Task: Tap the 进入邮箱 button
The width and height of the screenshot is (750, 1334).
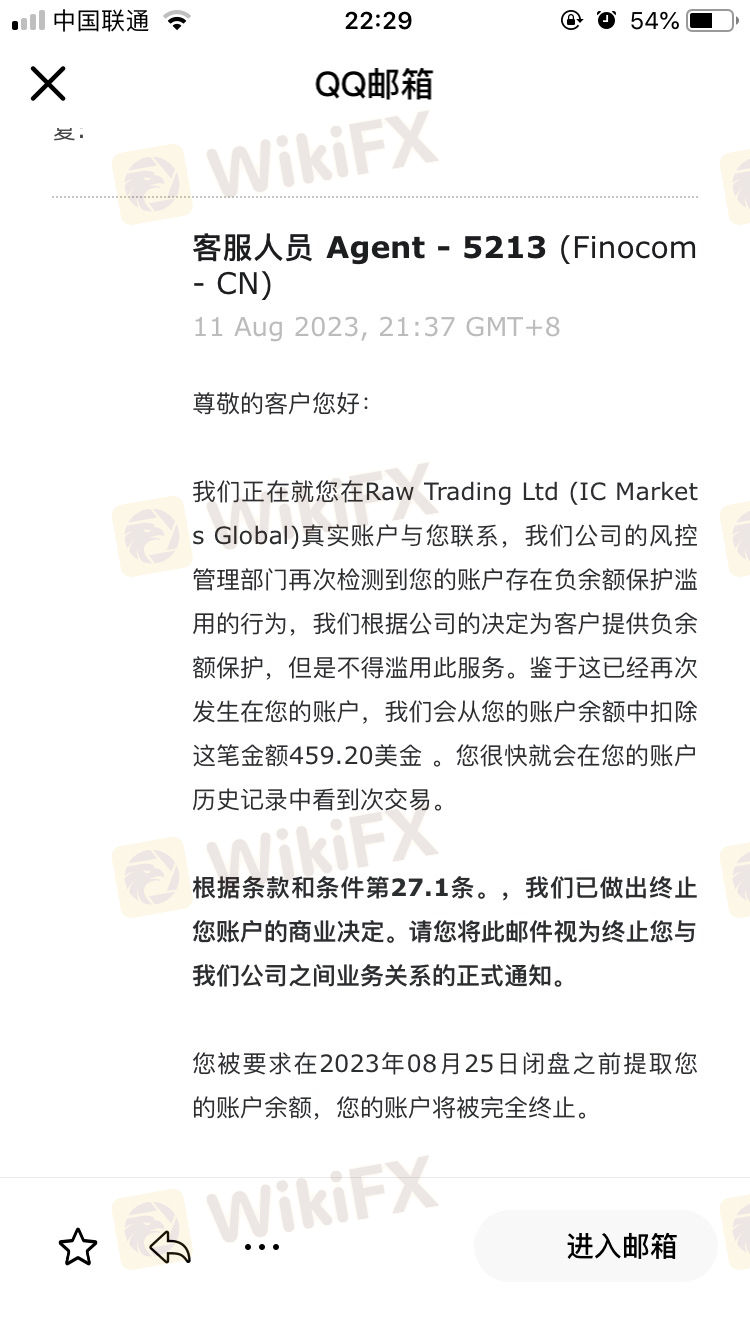Action: point(596,1246)
